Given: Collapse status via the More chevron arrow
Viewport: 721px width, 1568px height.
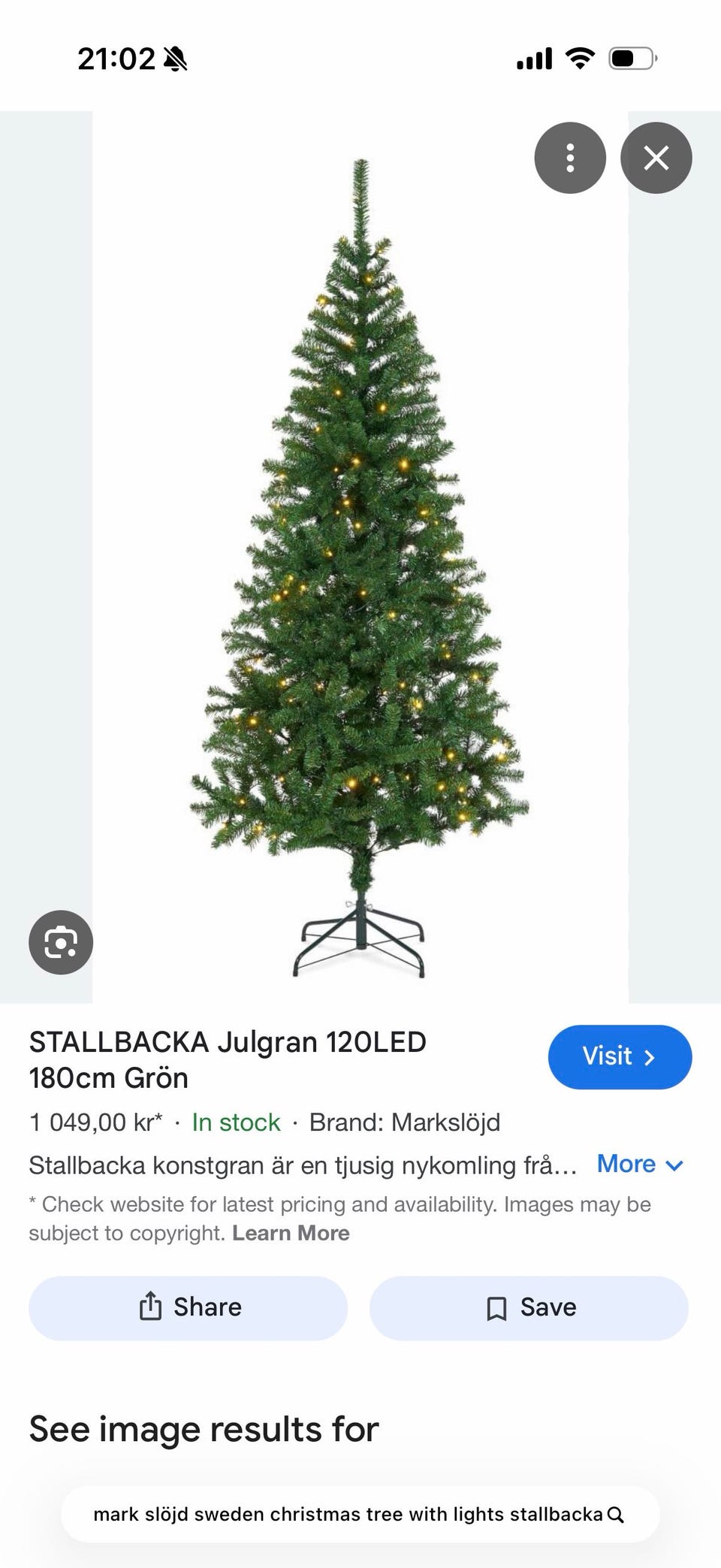Looking at the screenshot, I should coord(674,1166).
